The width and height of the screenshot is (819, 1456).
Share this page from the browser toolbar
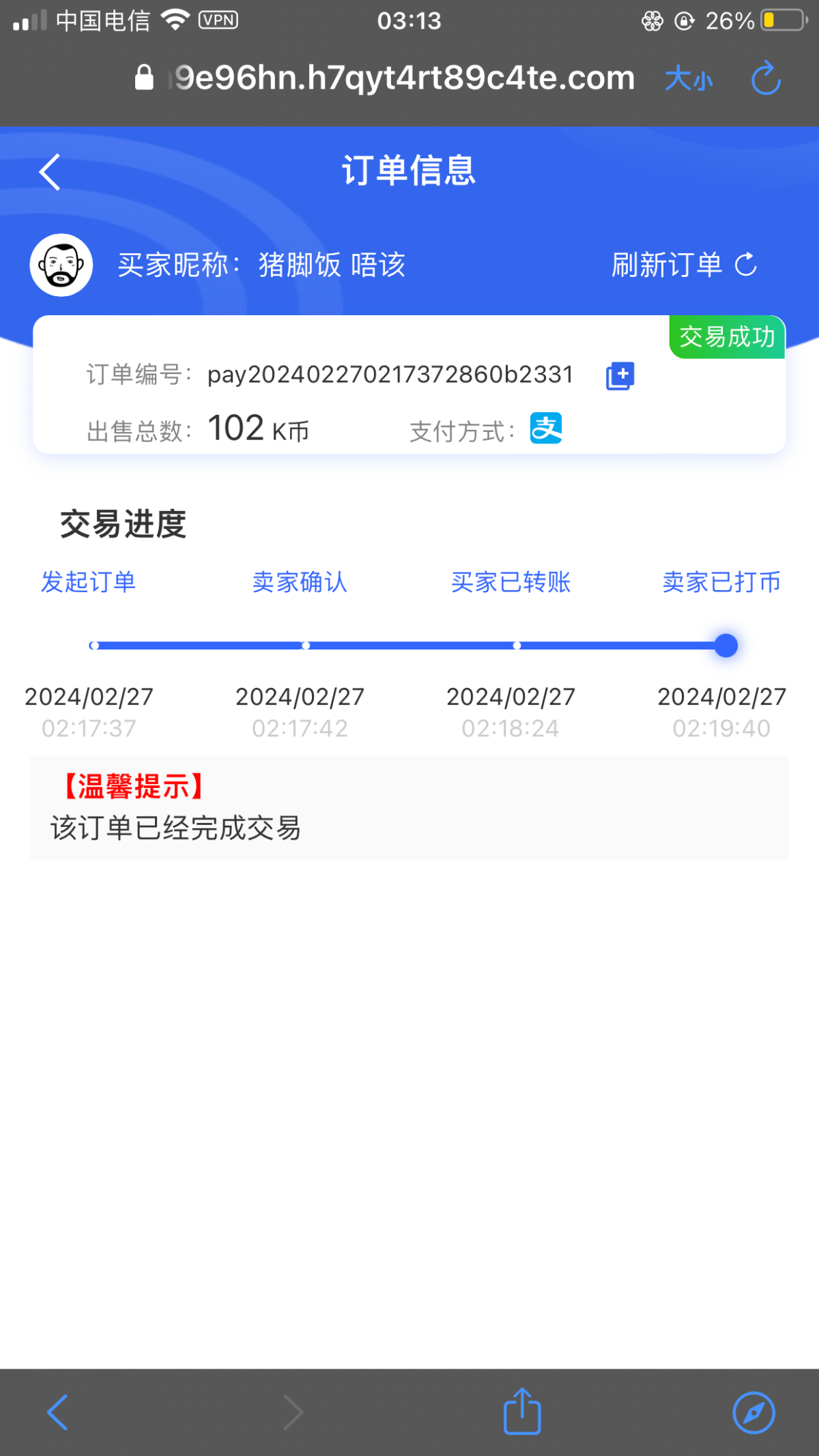(x=522, y=1411)
